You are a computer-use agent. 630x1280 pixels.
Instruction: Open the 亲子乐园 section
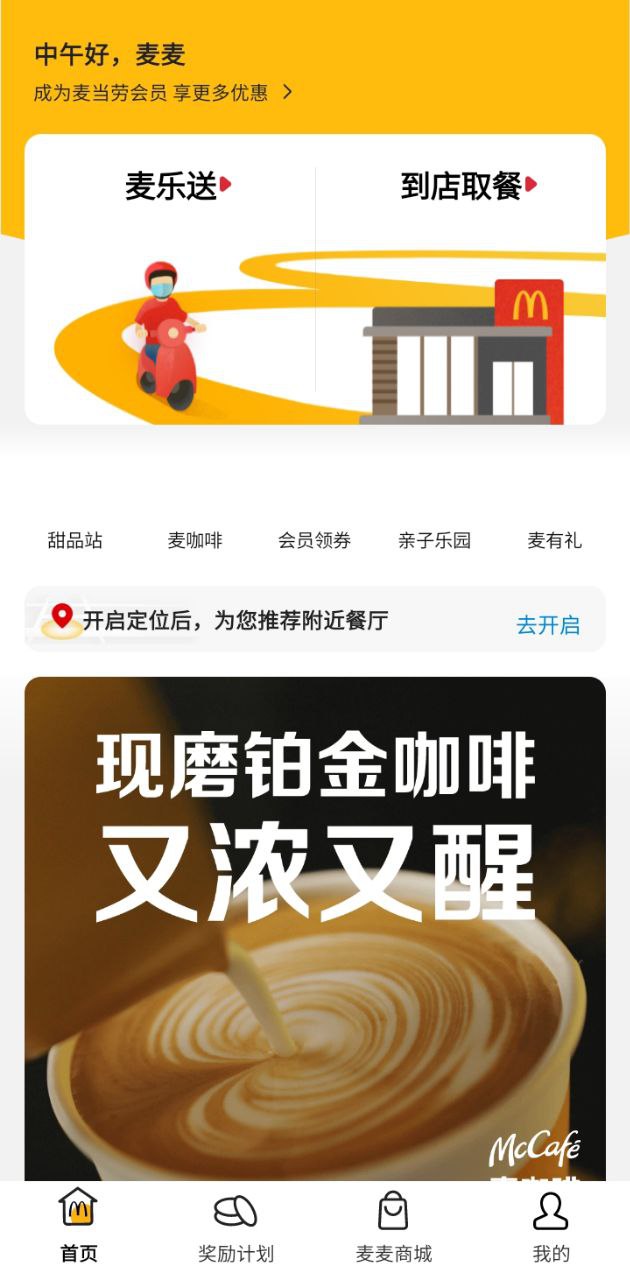coord(434,540)
